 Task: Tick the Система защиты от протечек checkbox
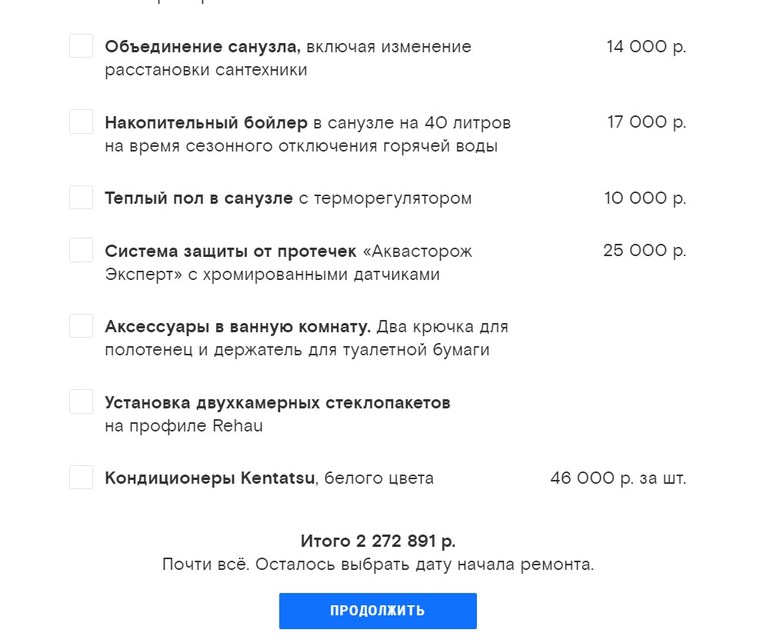pyautogui.click(x=81, y=250)
